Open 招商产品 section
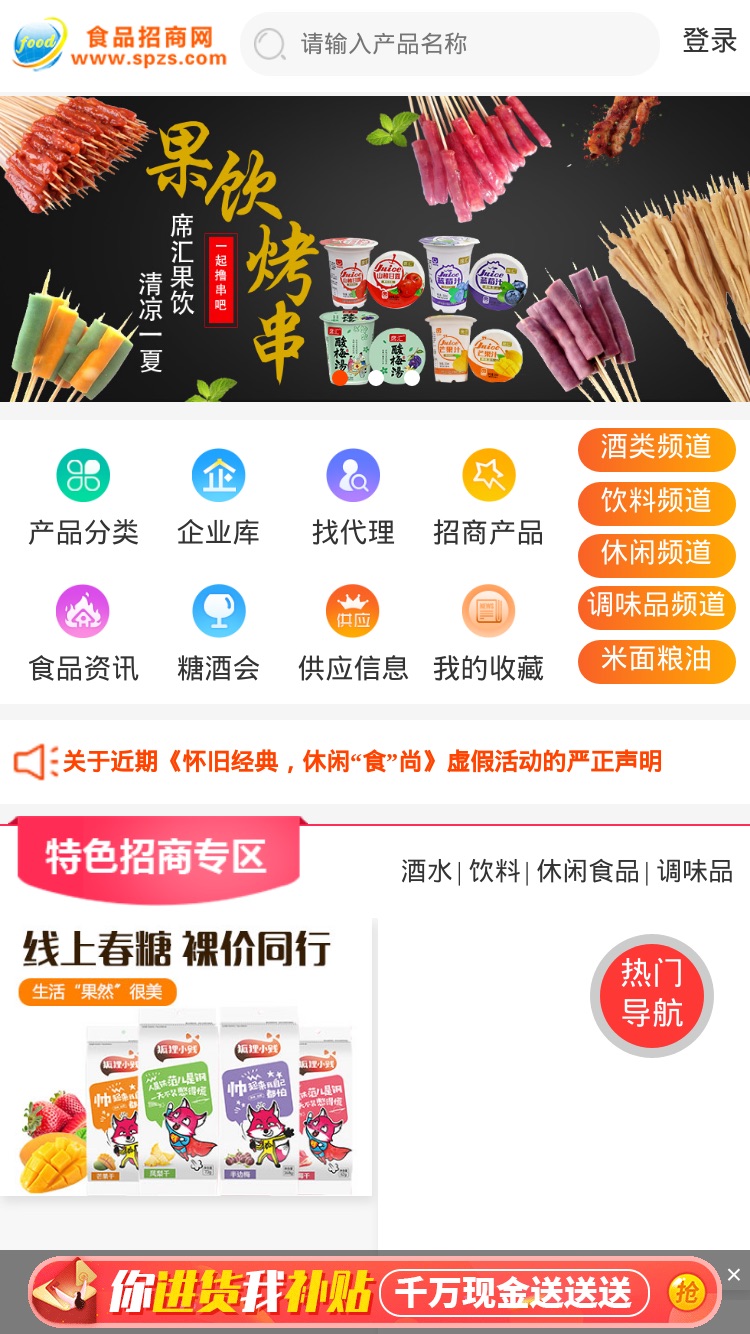The image size is (750, 1334). 488,498
